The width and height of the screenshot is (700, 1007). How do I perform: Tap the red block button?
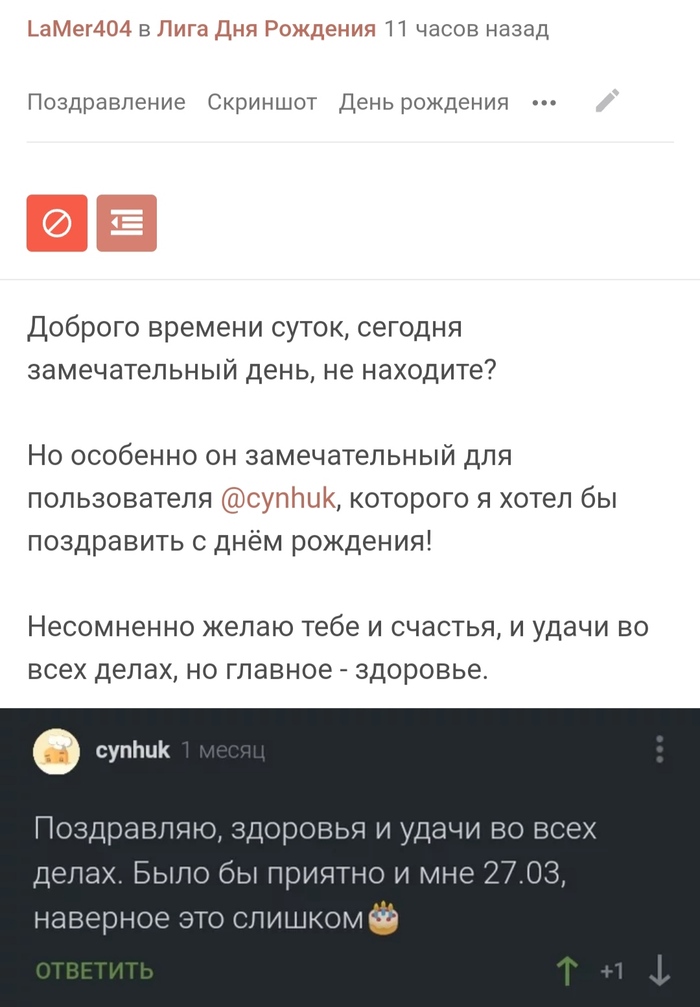pyautogui.click(x=57, y=223)
